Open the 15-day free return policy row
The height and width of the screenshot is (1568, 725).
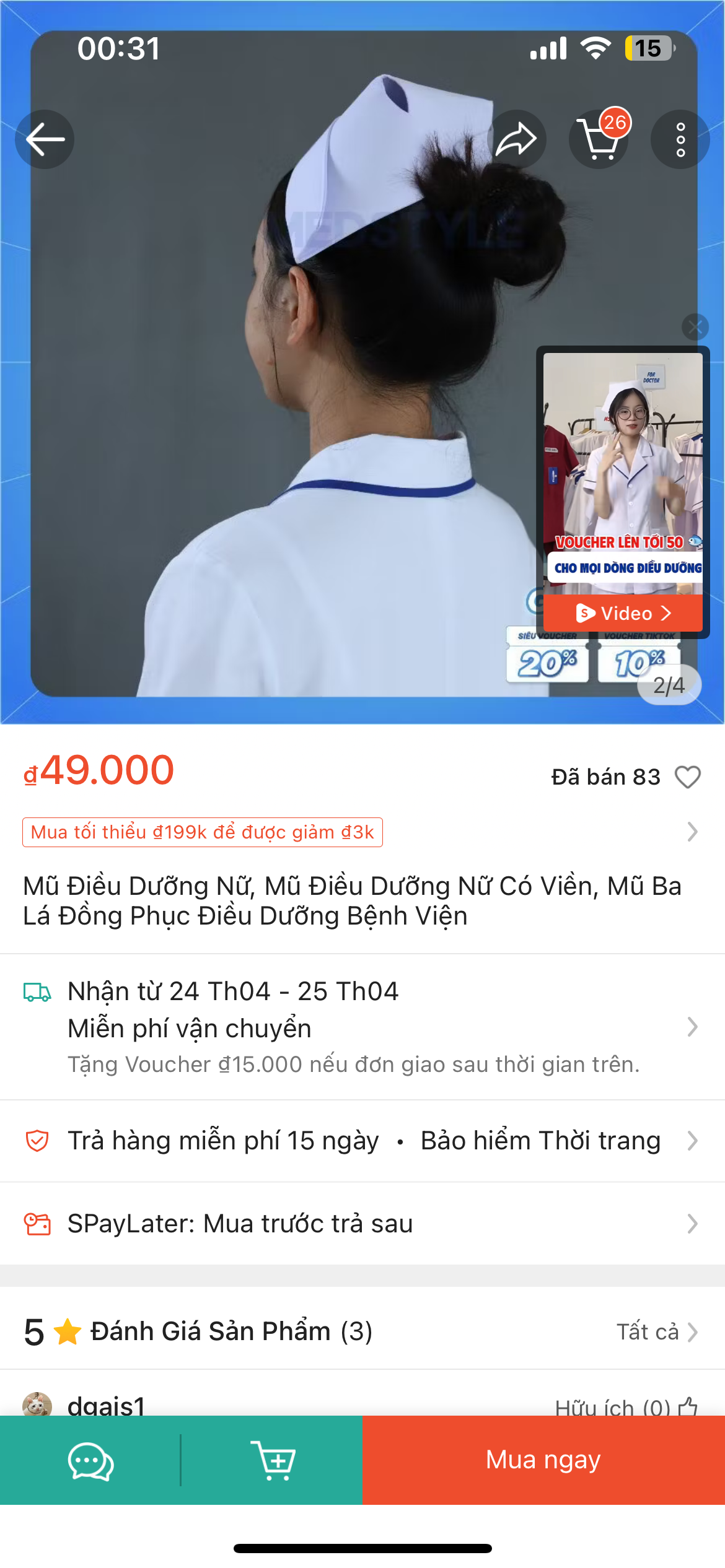point(362,1140)
